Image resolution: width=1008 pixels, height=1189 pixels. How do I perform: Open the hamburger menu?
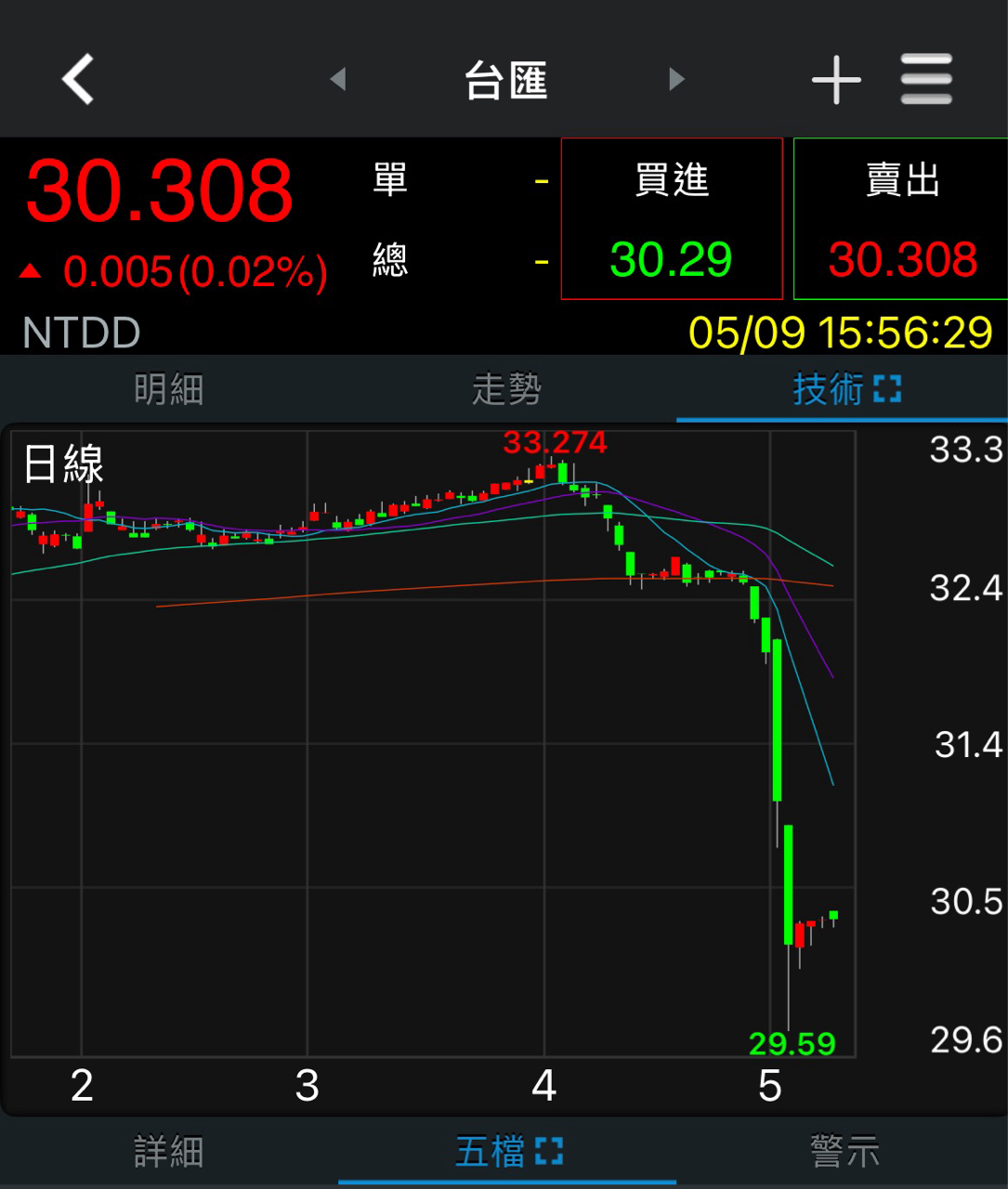926,79
